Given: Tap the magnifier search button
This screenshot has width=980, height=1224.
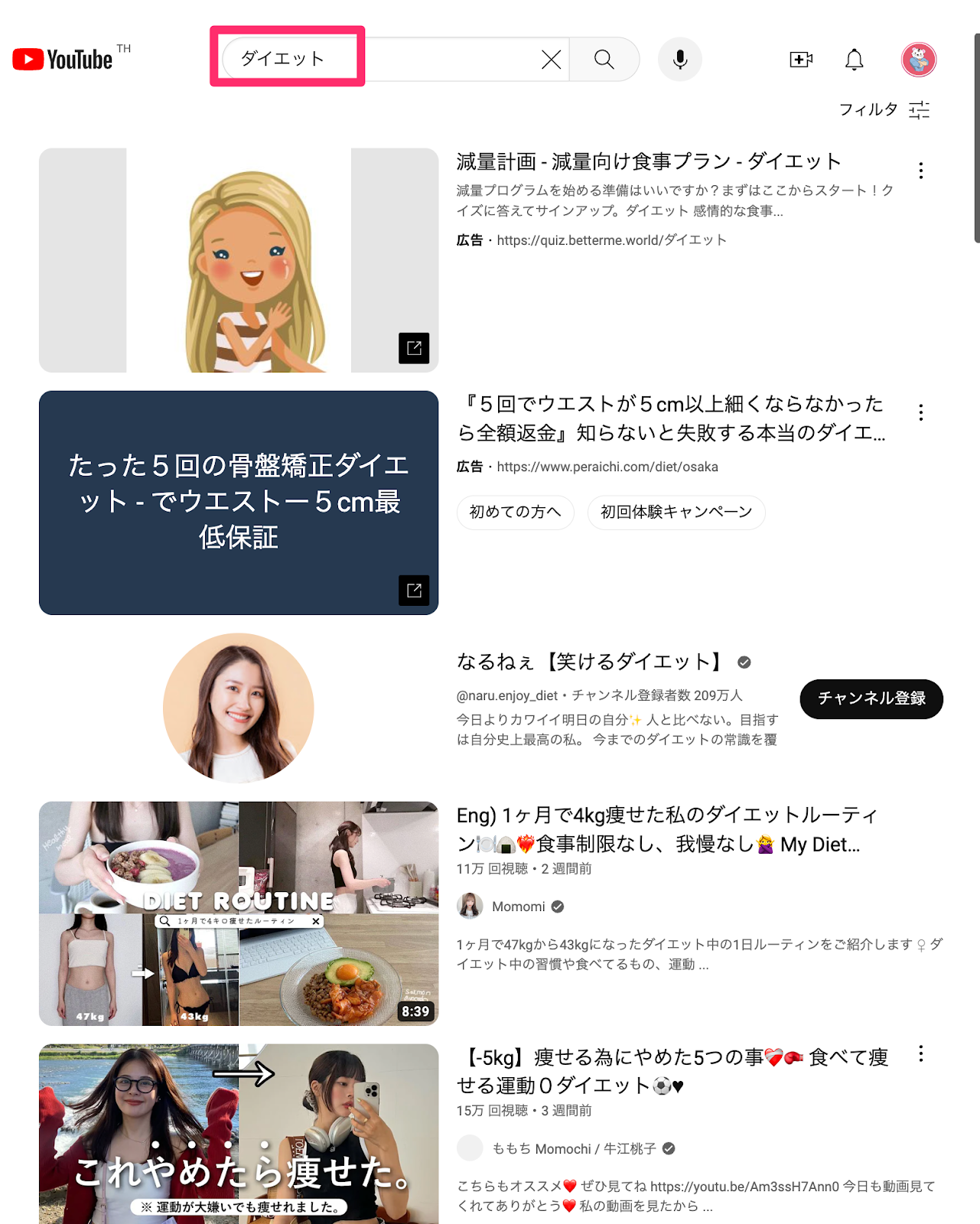Looking at the screenshot, I should pos(604,59).
